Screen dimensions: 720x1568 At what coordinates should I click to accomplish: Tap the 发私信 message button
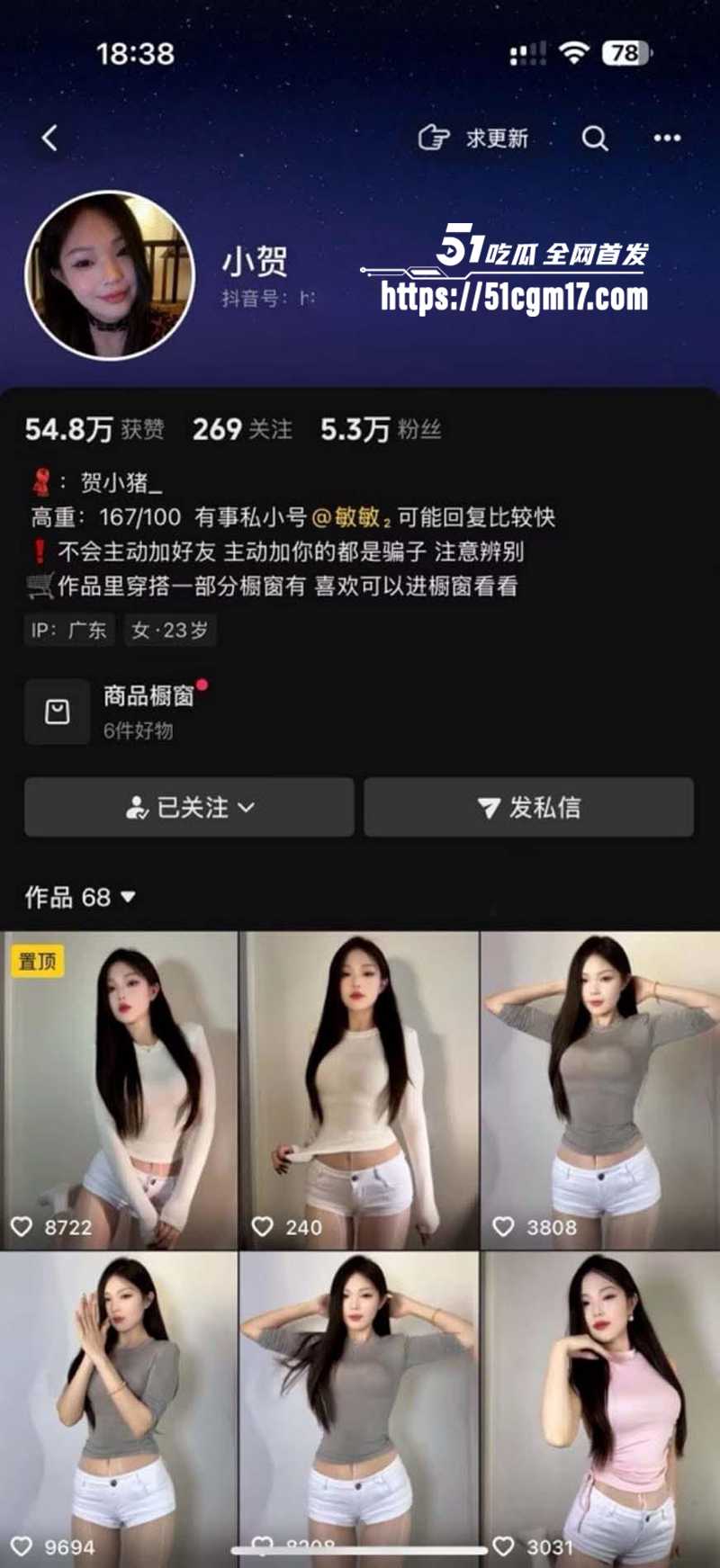click(x=530, y=808)
